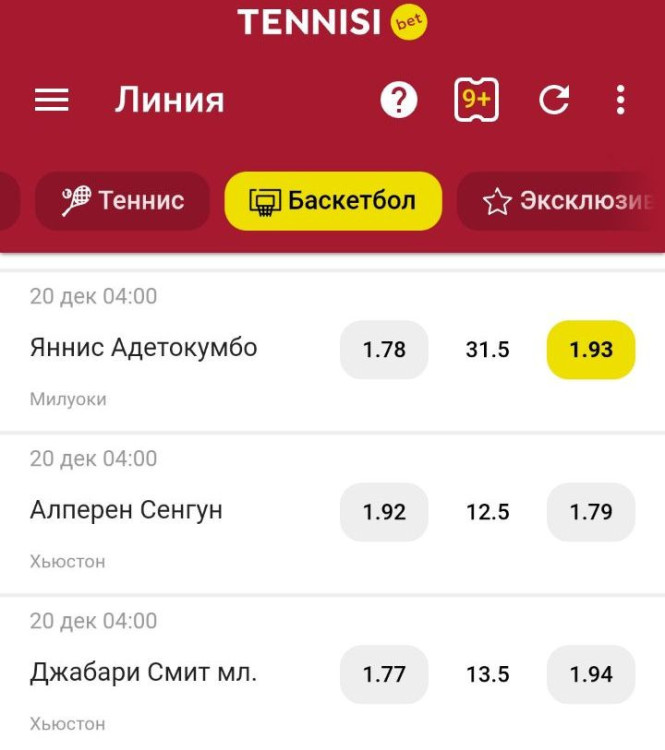Open the help question mark icon

tap(399, 100)
